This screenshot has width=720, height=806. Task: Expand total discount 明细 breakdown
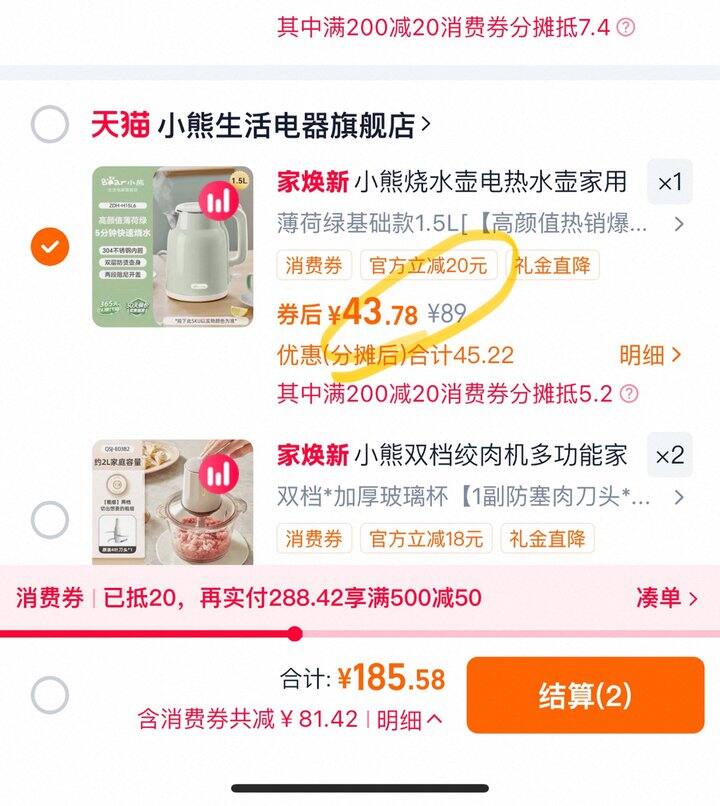(x=409, y=719)
